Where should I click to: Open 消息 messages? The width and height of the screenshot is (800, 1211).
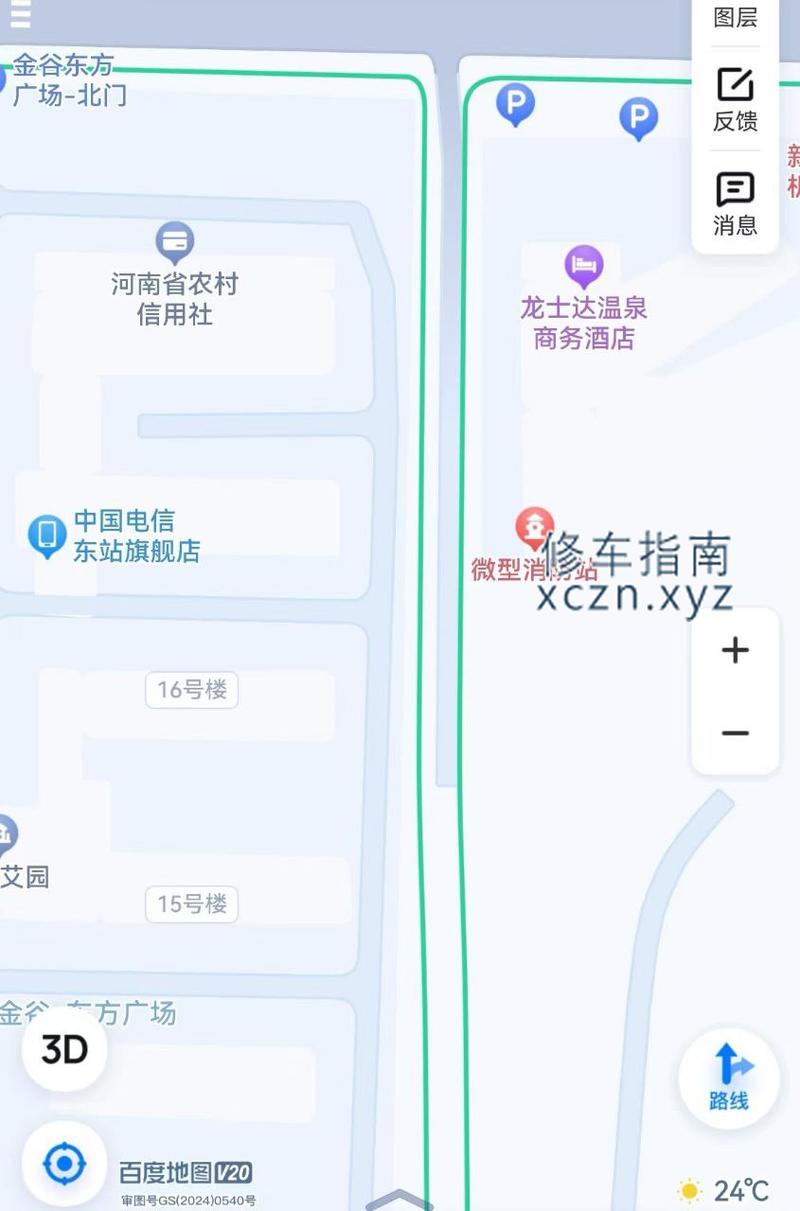(x=735, y=203)
